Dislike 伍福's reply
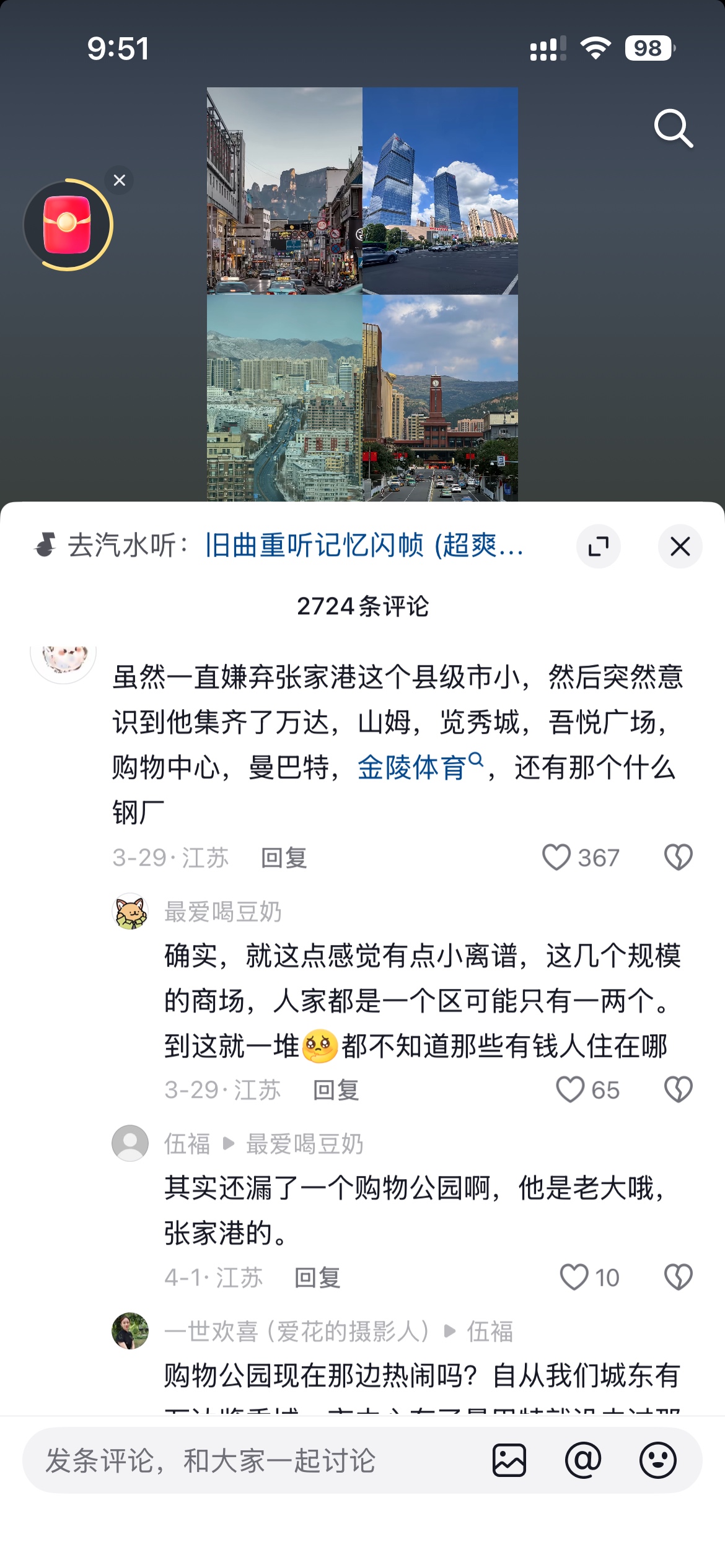 point(678,1277)
